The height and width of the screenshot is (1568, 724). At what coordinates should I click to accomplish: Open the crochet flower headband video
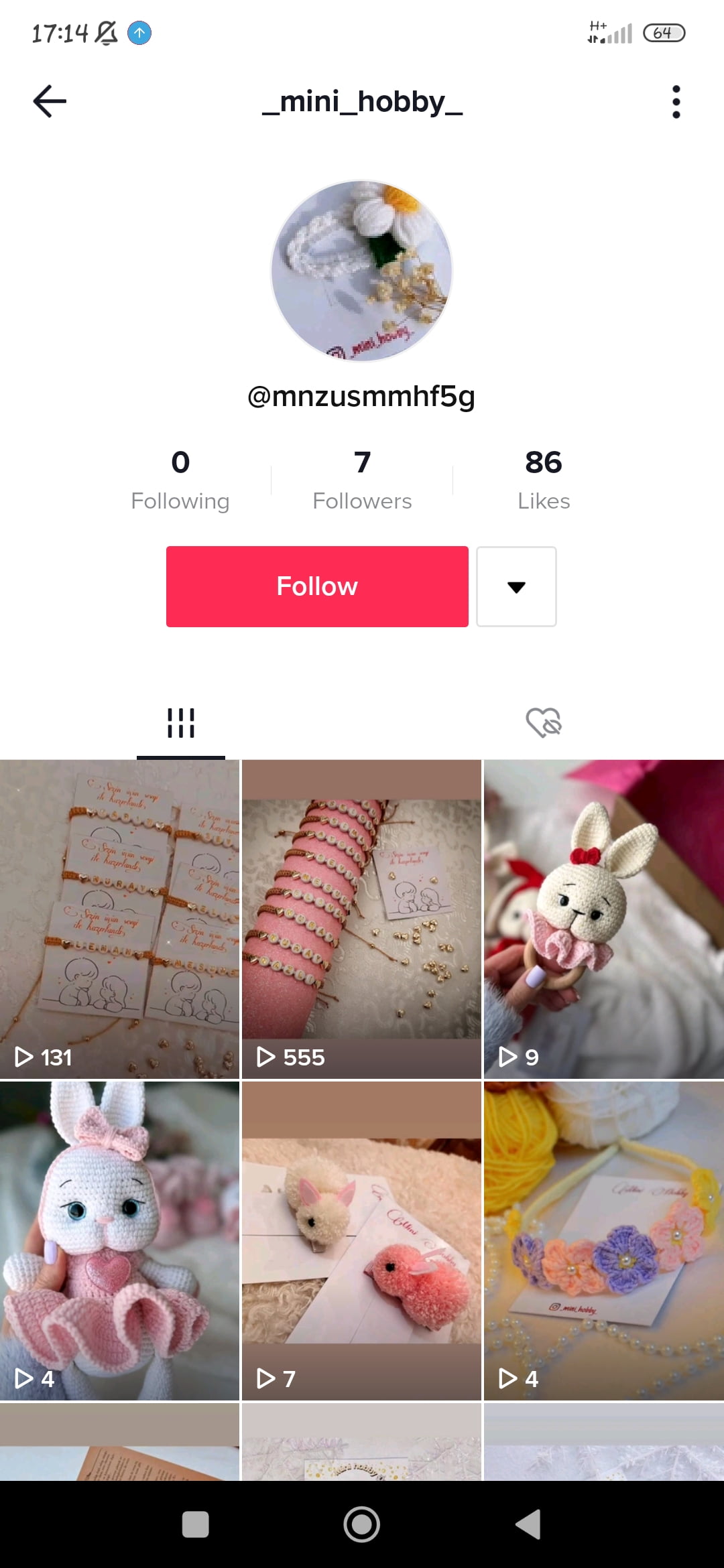tap(604, 1240)
